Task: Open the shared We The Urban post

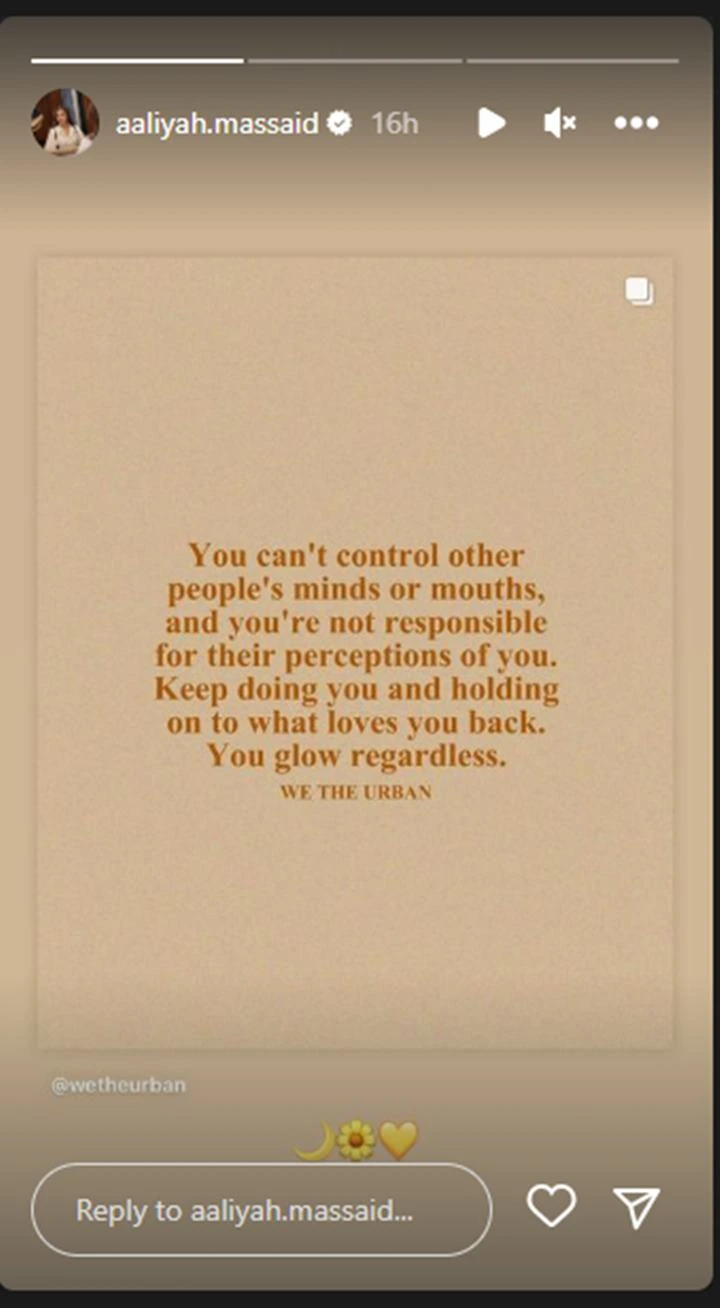Action: [355, 652]
